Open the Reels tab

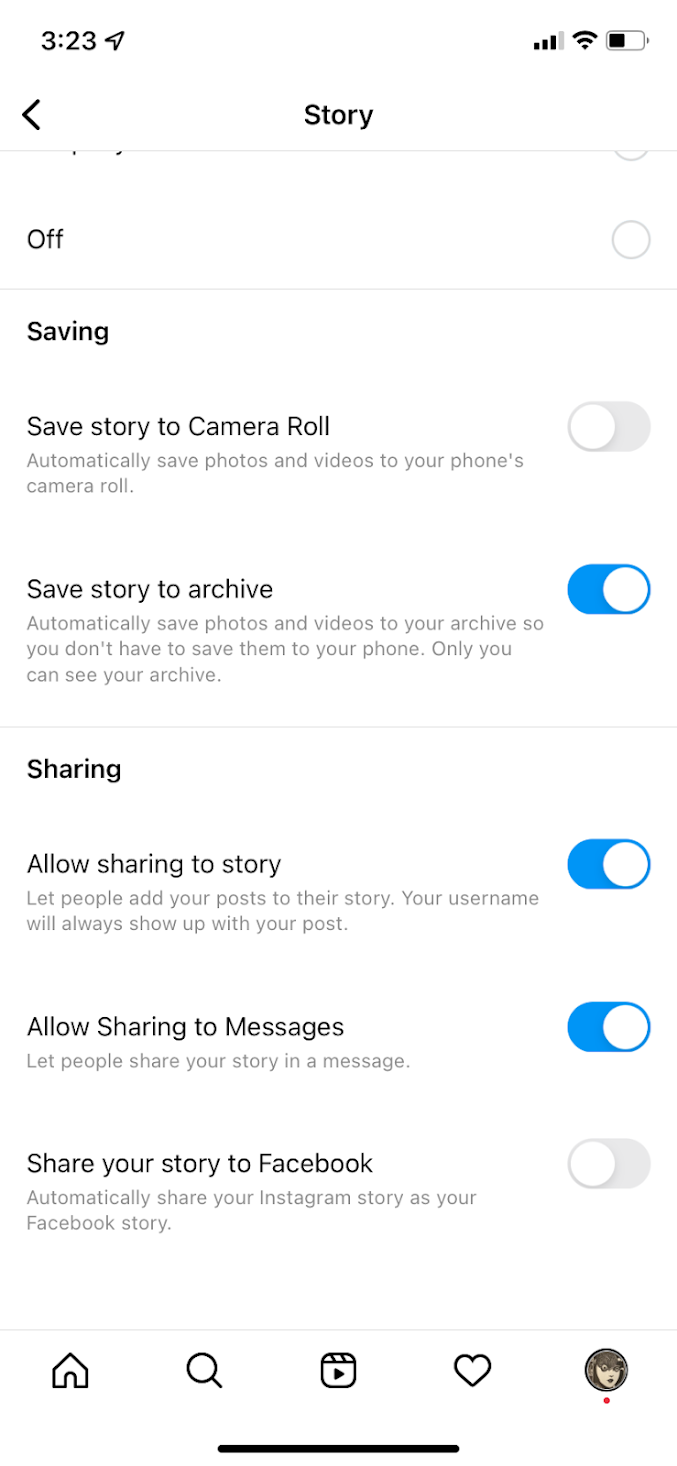[338, 1370]
